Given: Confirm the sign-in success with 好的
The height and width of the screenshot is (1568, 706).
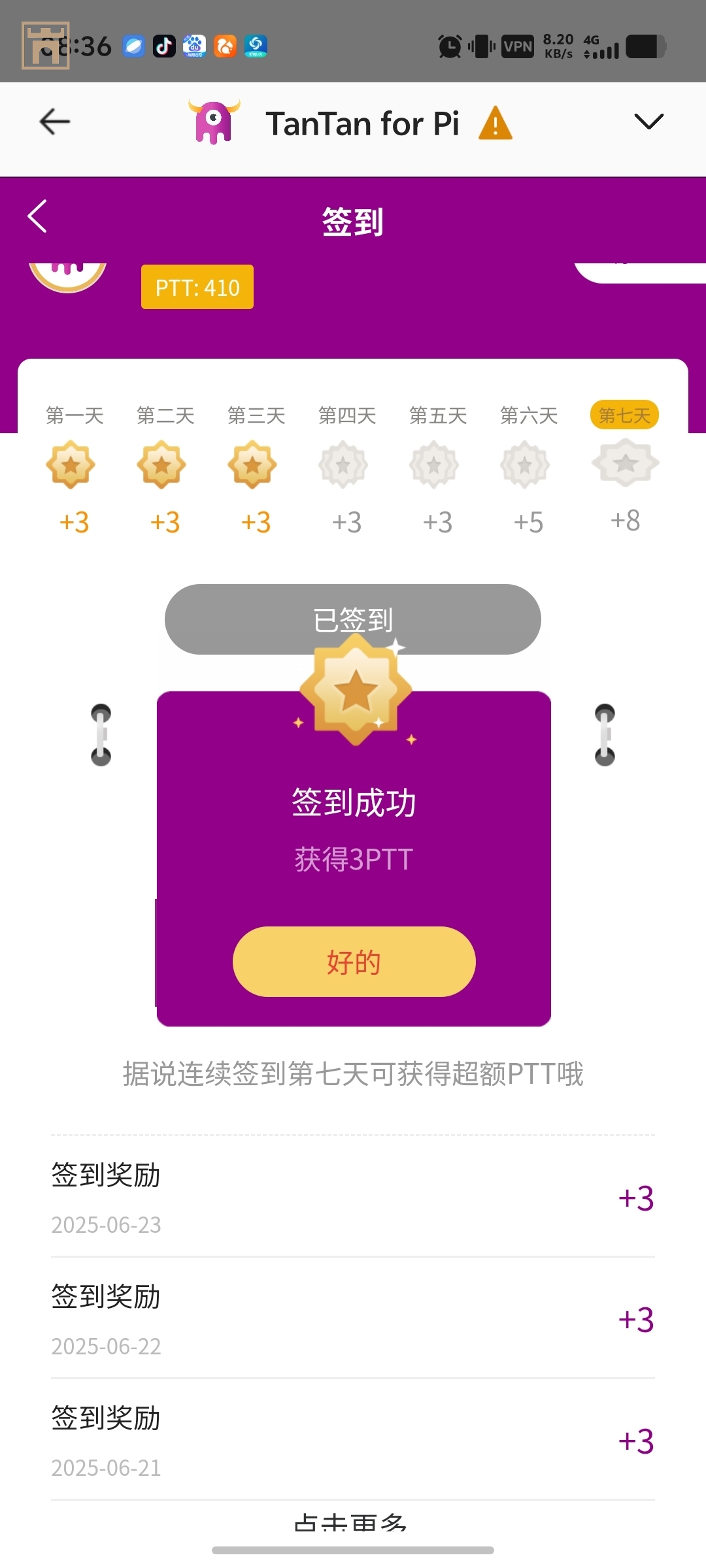Looking at the screenshot, I should [354, 961].
